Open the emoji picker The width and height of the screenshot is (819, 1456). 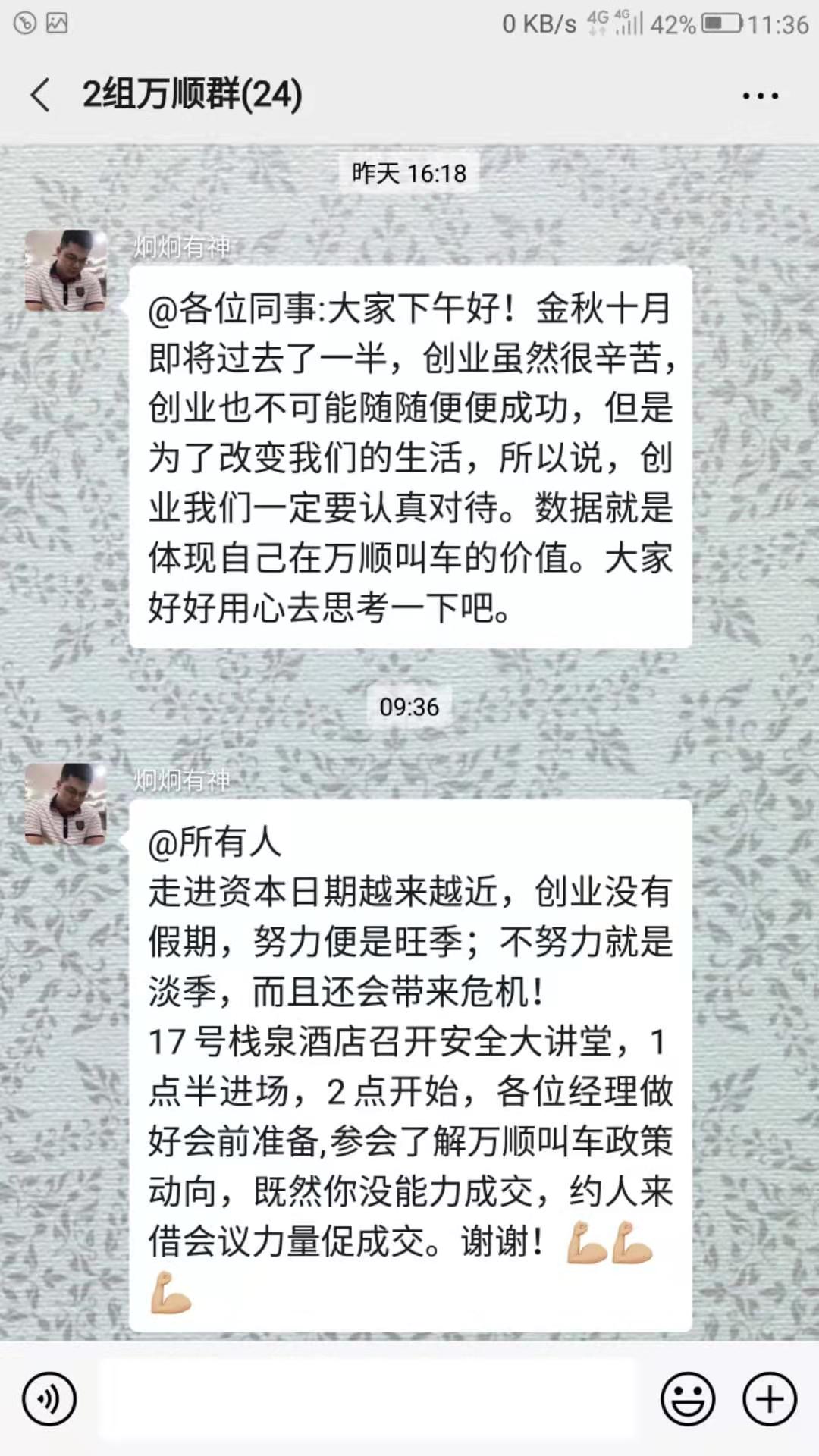pos(687,1398)
